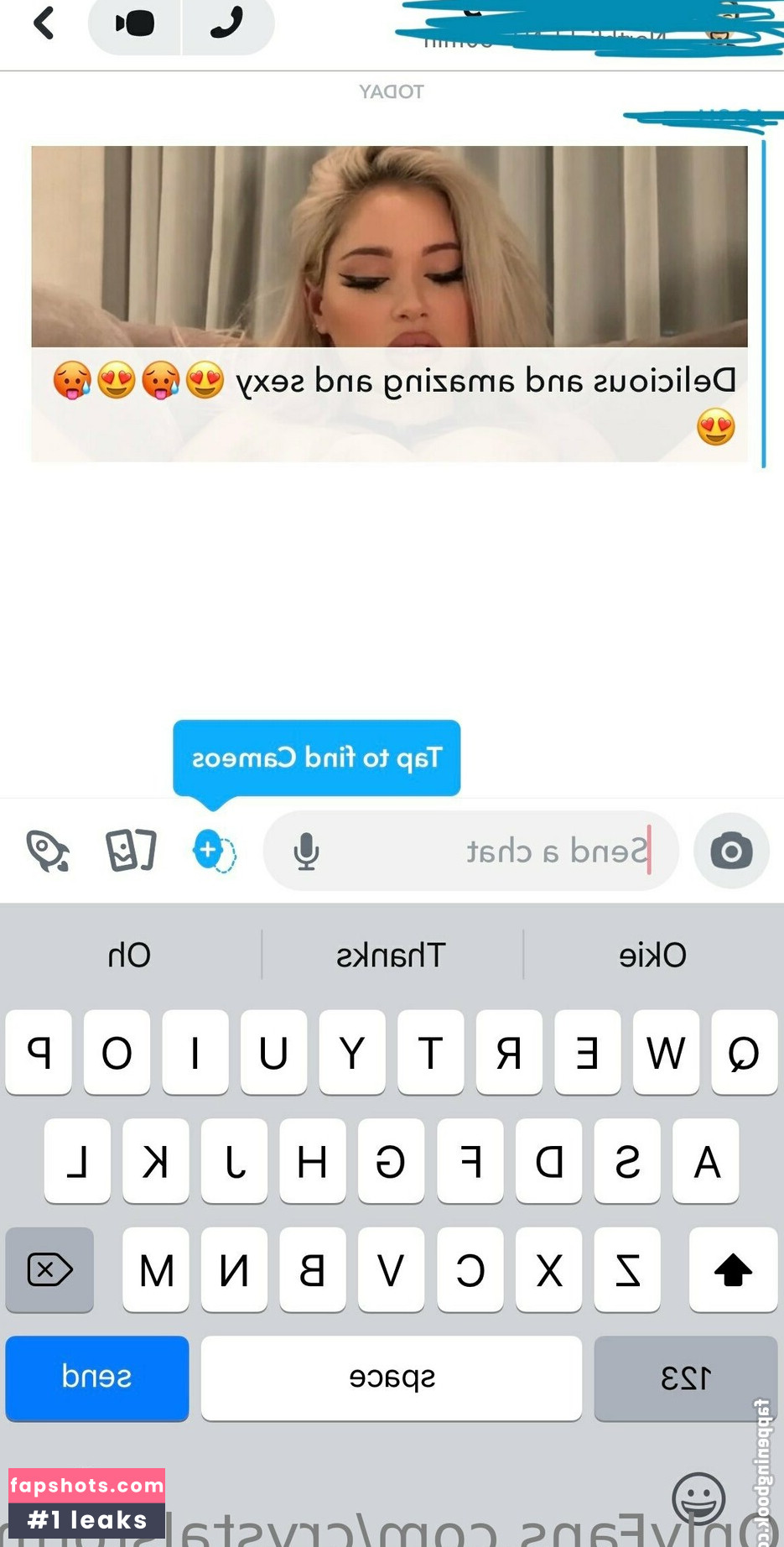Start a voice call

click(x=227, y=23)
